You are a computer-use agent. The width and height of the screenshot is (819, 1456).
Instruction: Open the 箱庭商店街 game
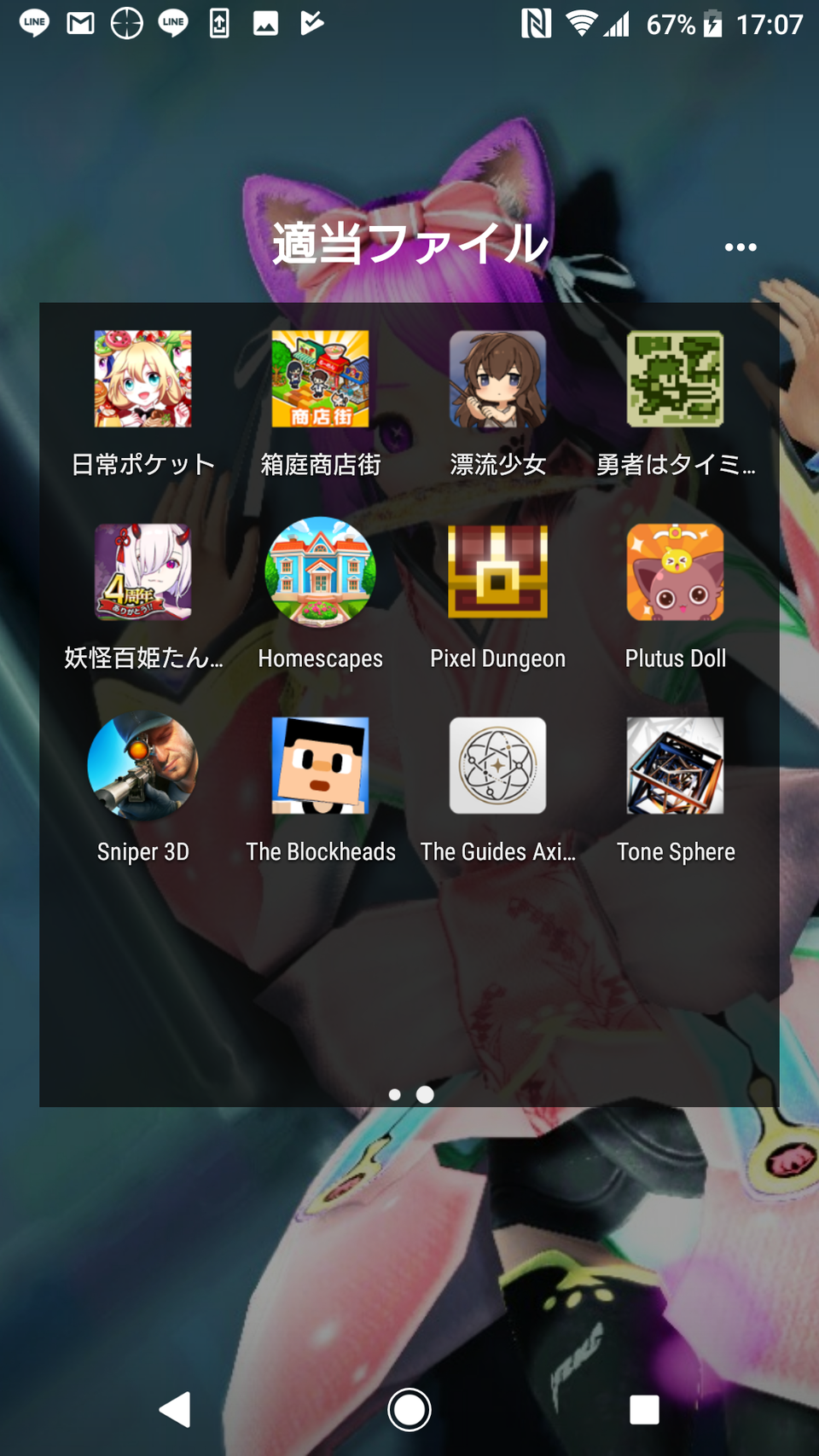pyautogui.click(x=320, y=380)
